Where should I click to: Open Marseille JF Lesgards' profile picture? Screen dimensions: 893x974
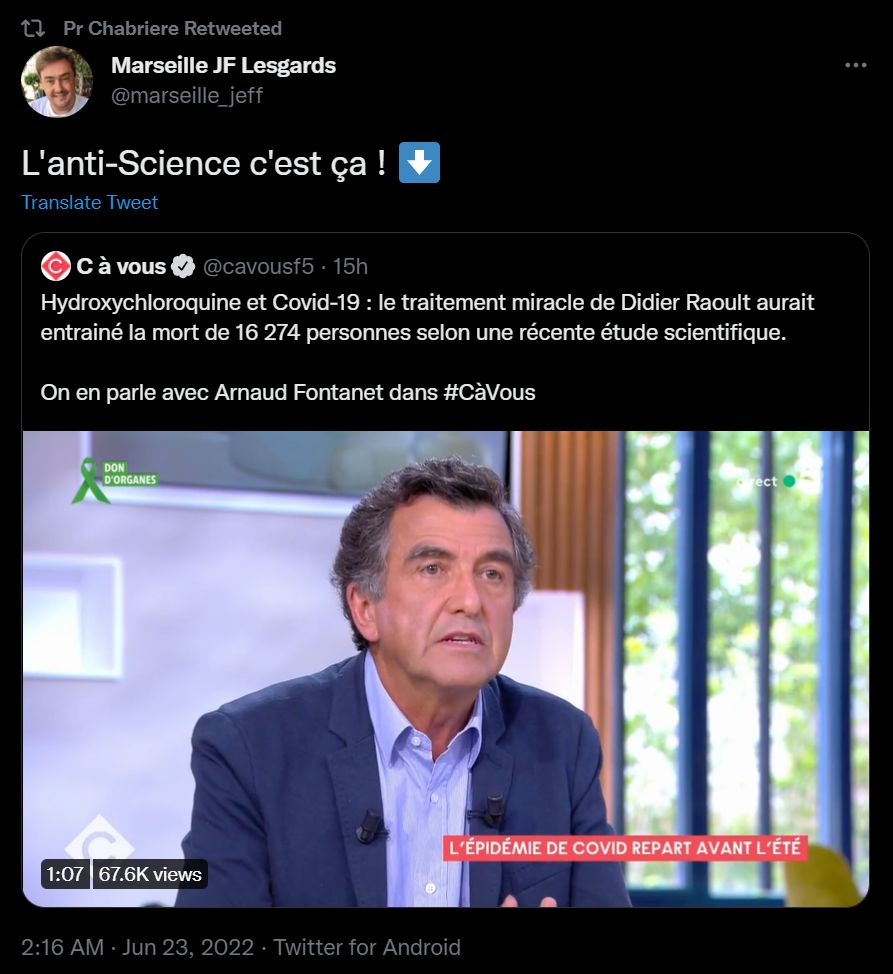[57, 81]
